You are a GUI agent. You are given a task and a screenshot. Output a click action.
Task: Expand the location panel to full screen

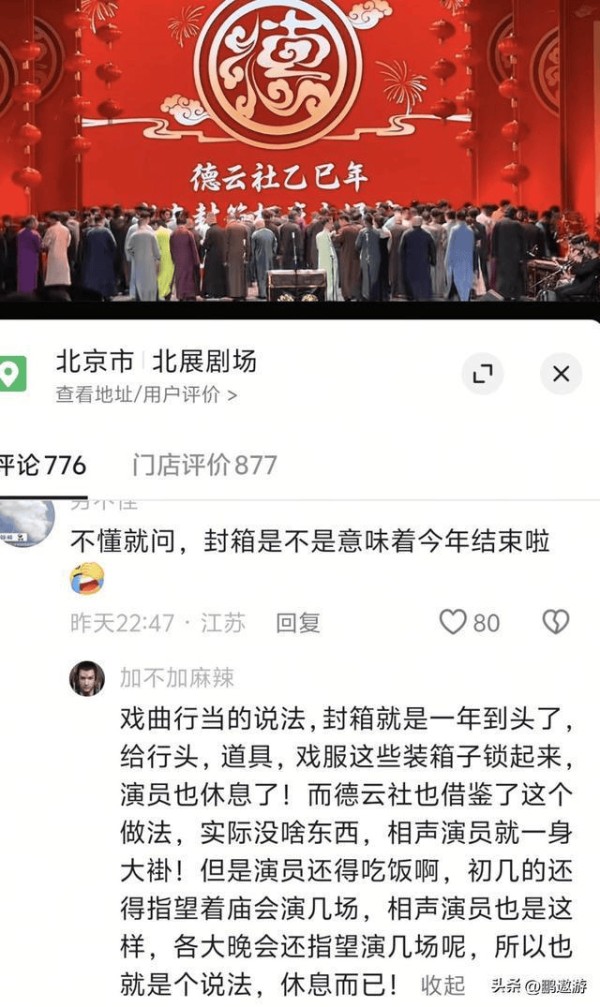click(x=482, y=374)
